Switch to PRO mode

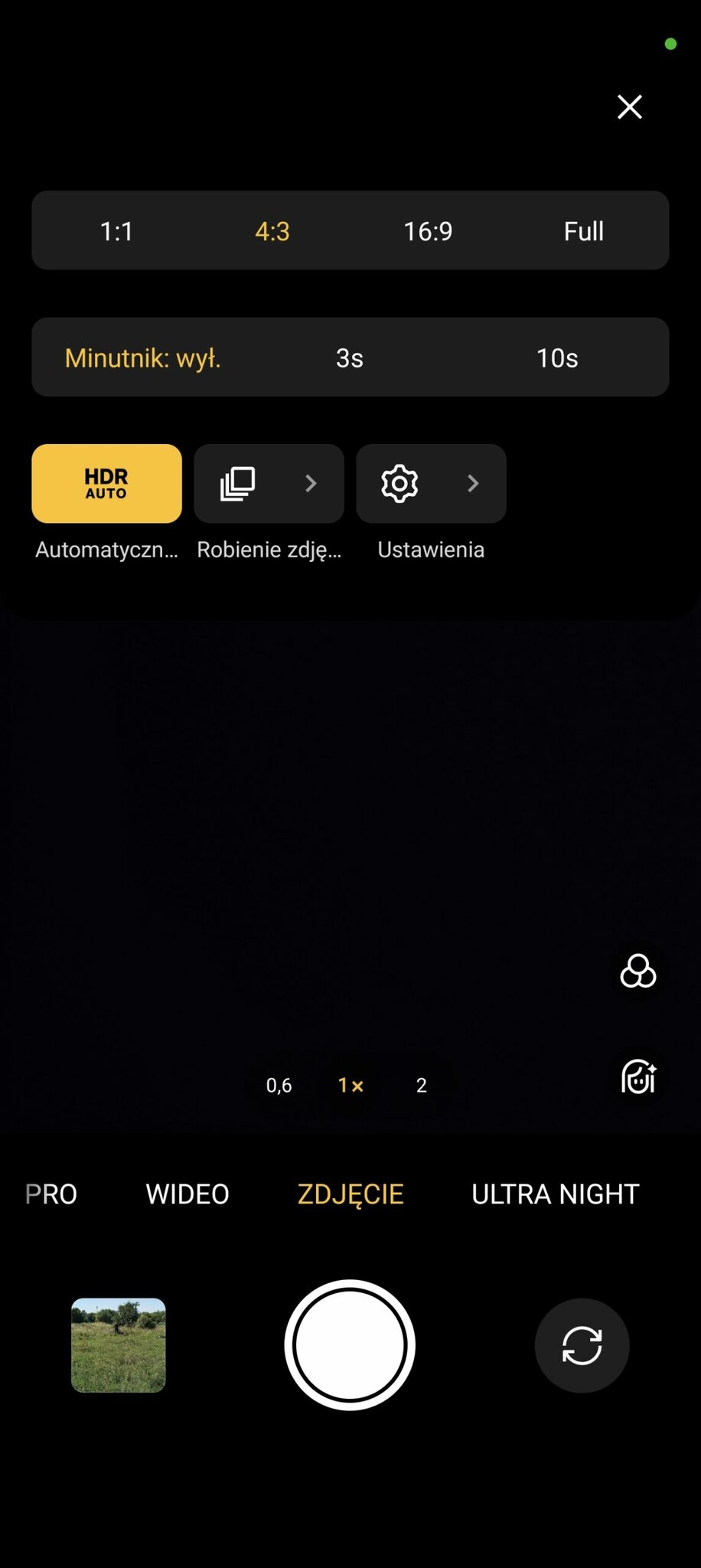(x=51, y=1194)
